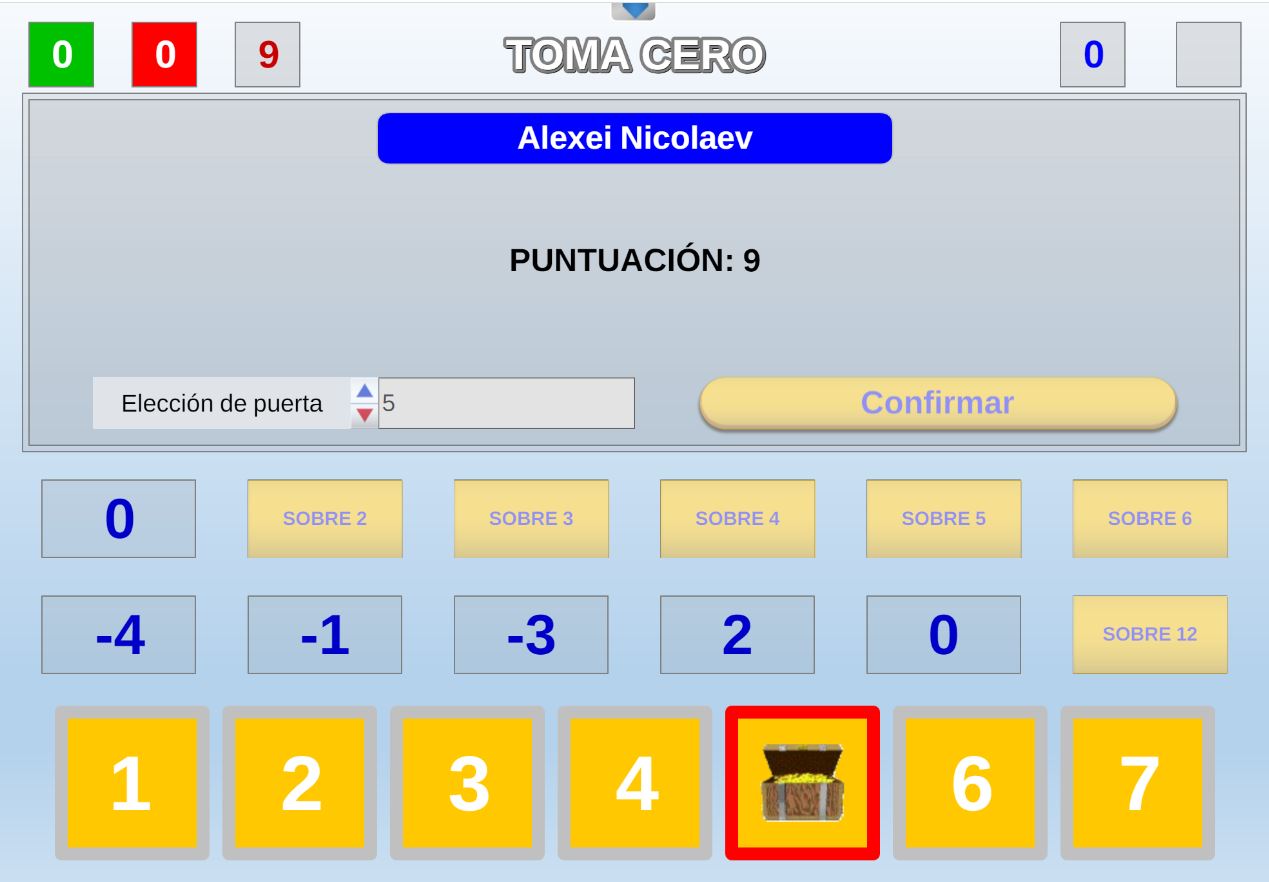
Task: Focus the Elección de puerta field
Action: point(506,403)
